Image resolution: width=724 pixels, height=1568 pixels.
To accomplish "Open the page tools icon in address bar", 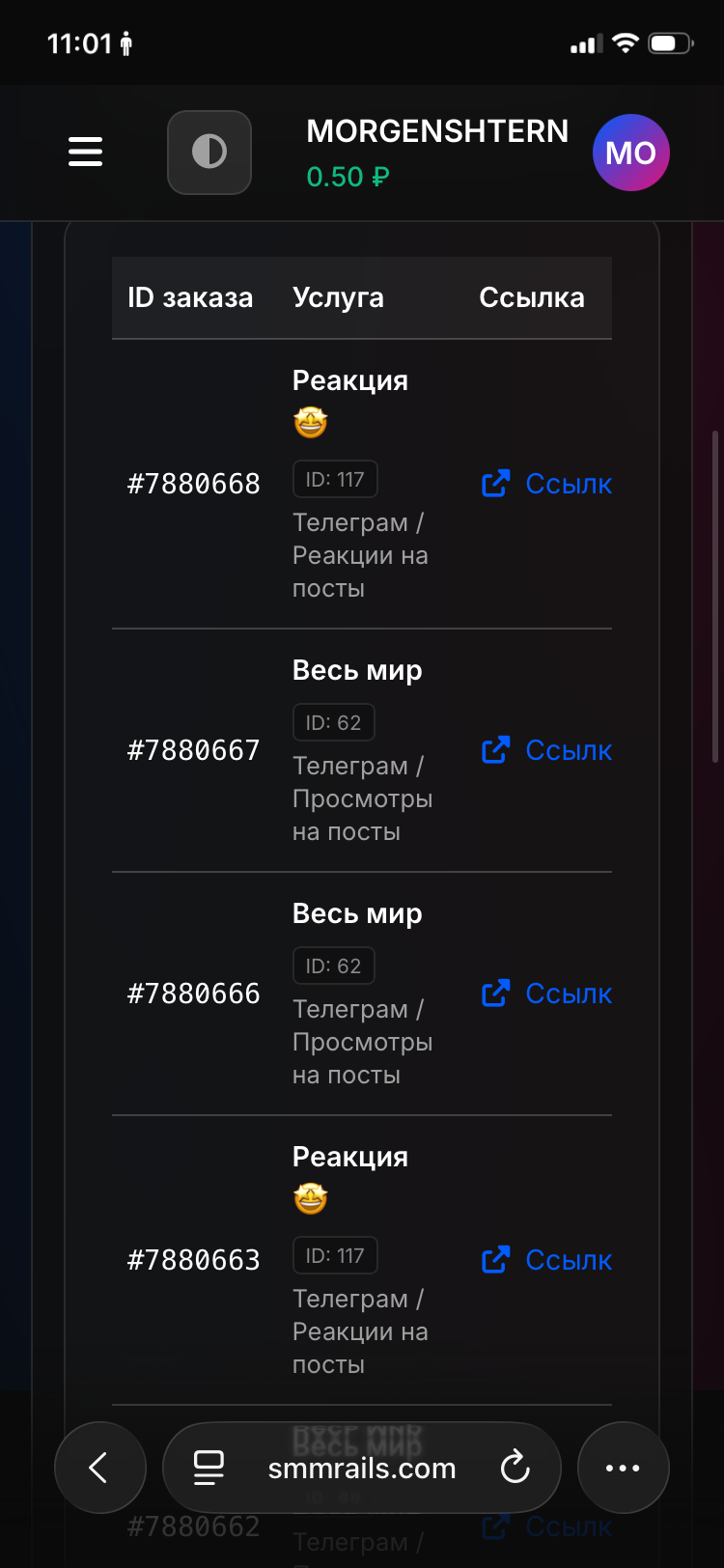I will pyautogui.click(x=209, y=1468).
